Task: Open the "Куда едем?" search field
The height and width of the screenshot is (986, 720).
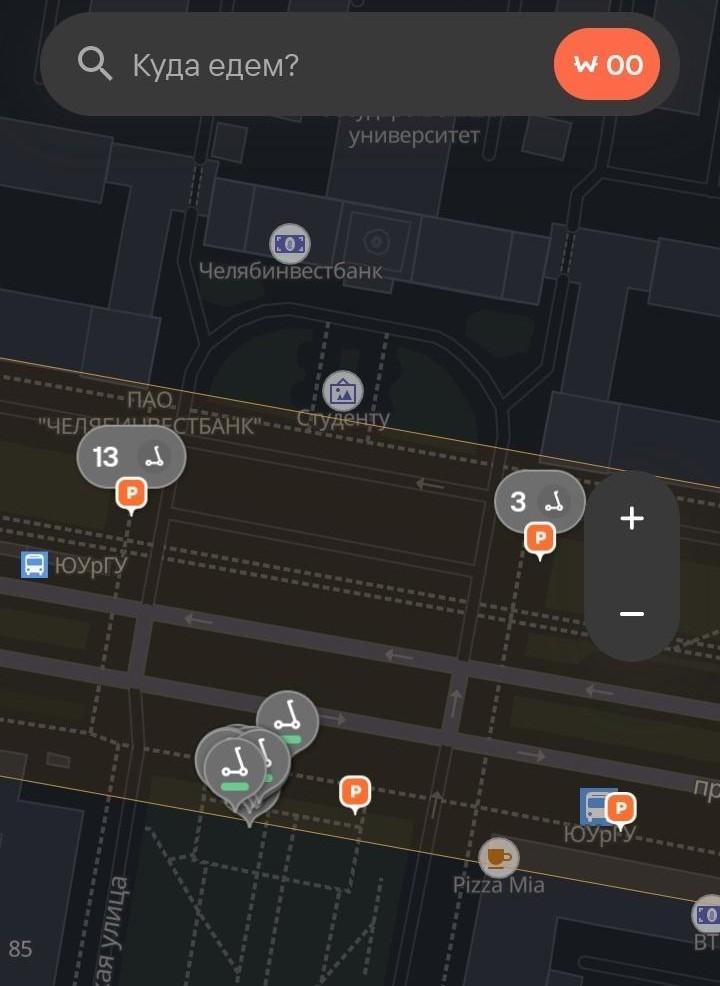Action: click(x=300, y=66)
